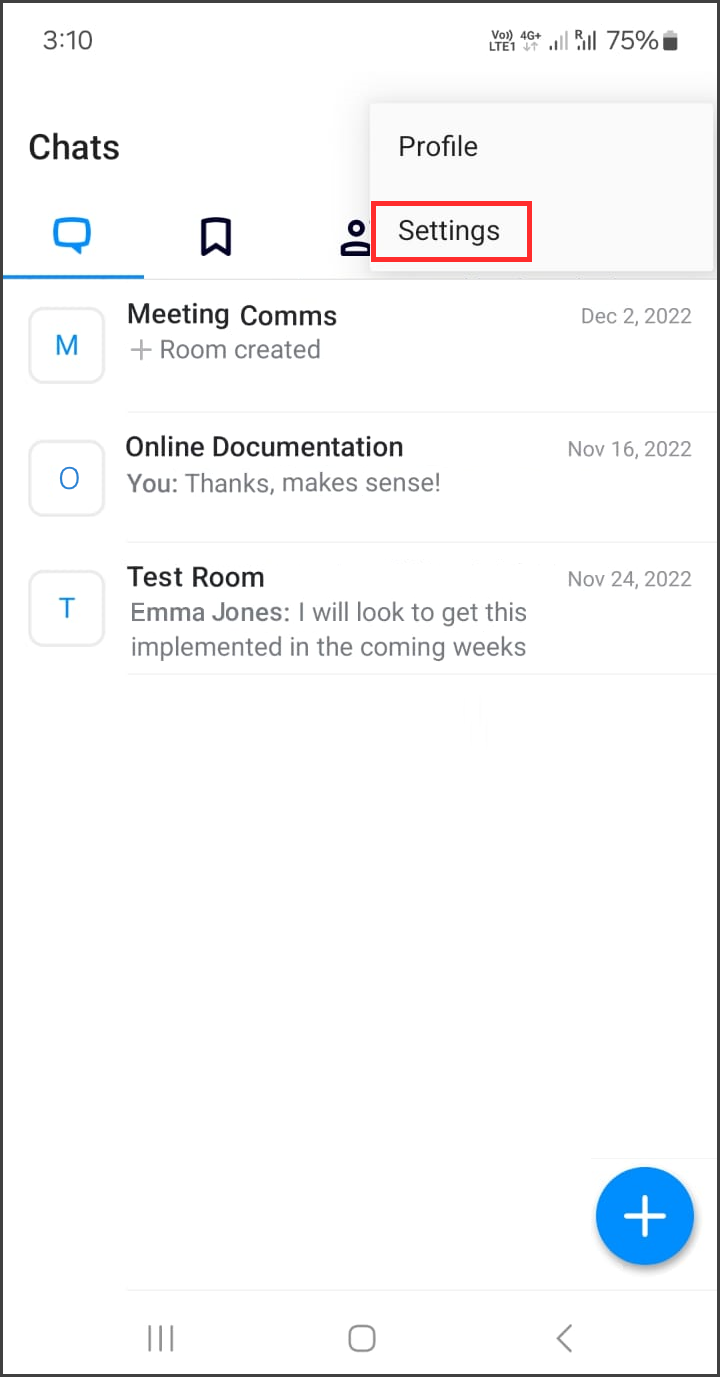
Task: Select Profile in the dropdown menu
Action: pos(438,147)
